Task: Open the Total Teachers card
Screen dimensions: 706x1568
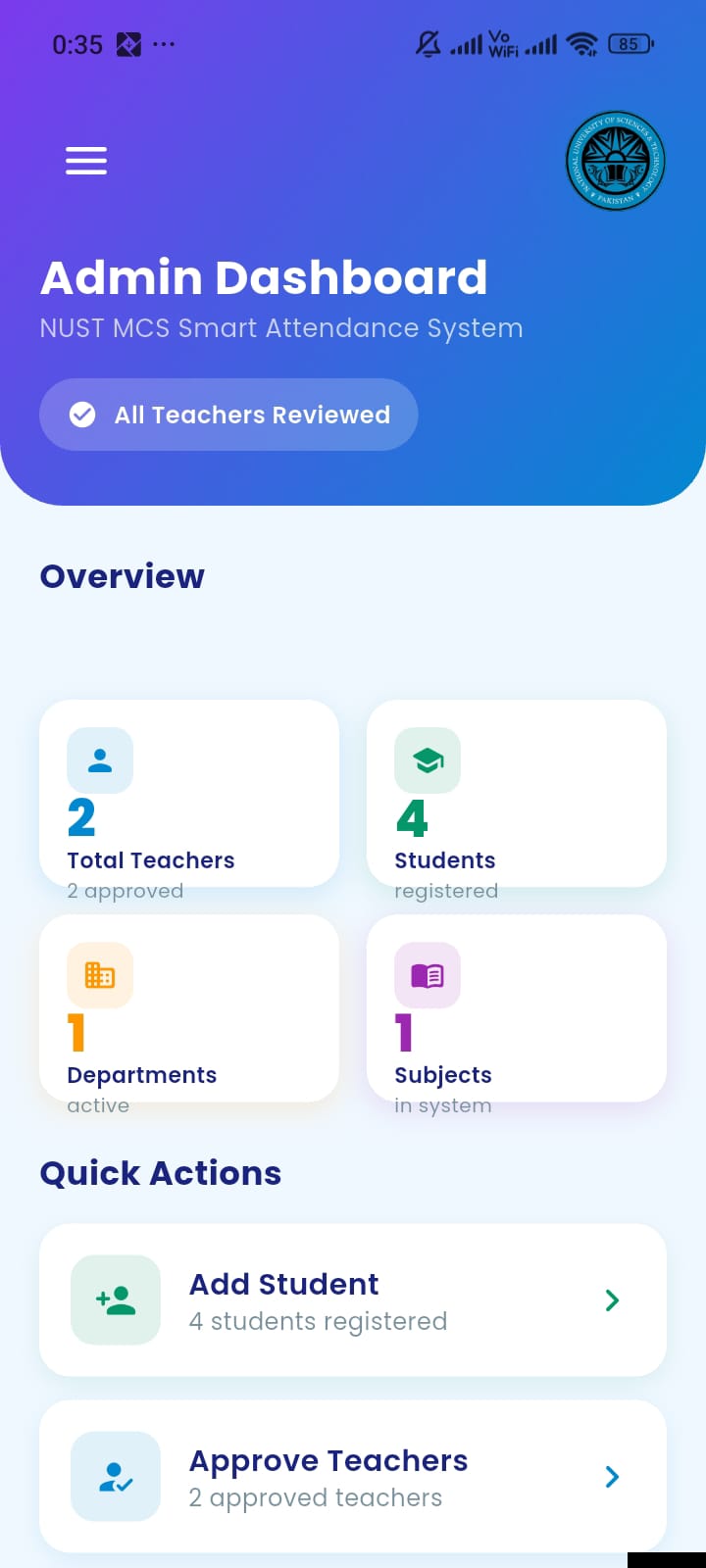Action: click(x=188, y=794)
